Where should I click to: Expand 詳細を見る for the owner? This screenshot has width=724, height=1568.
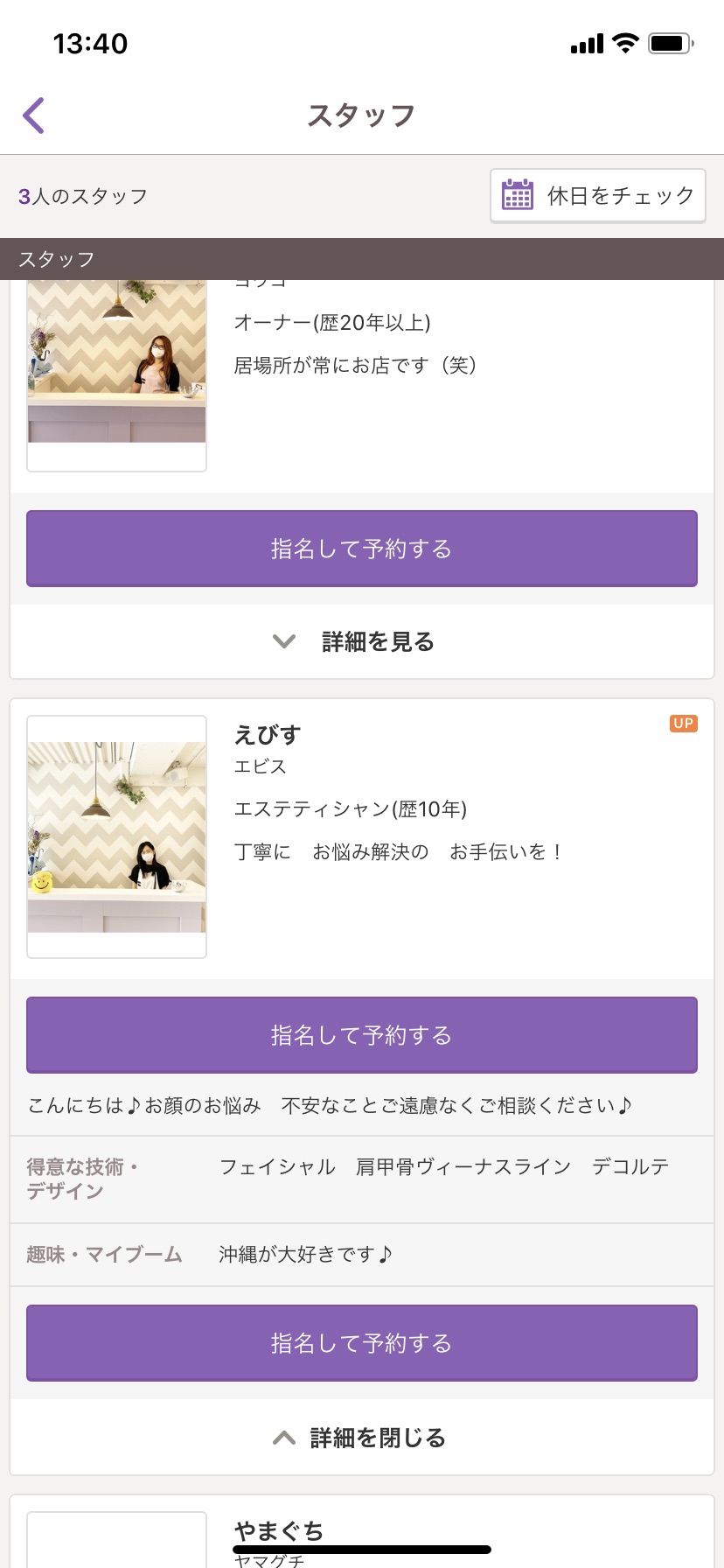click(x=362, y=641)
